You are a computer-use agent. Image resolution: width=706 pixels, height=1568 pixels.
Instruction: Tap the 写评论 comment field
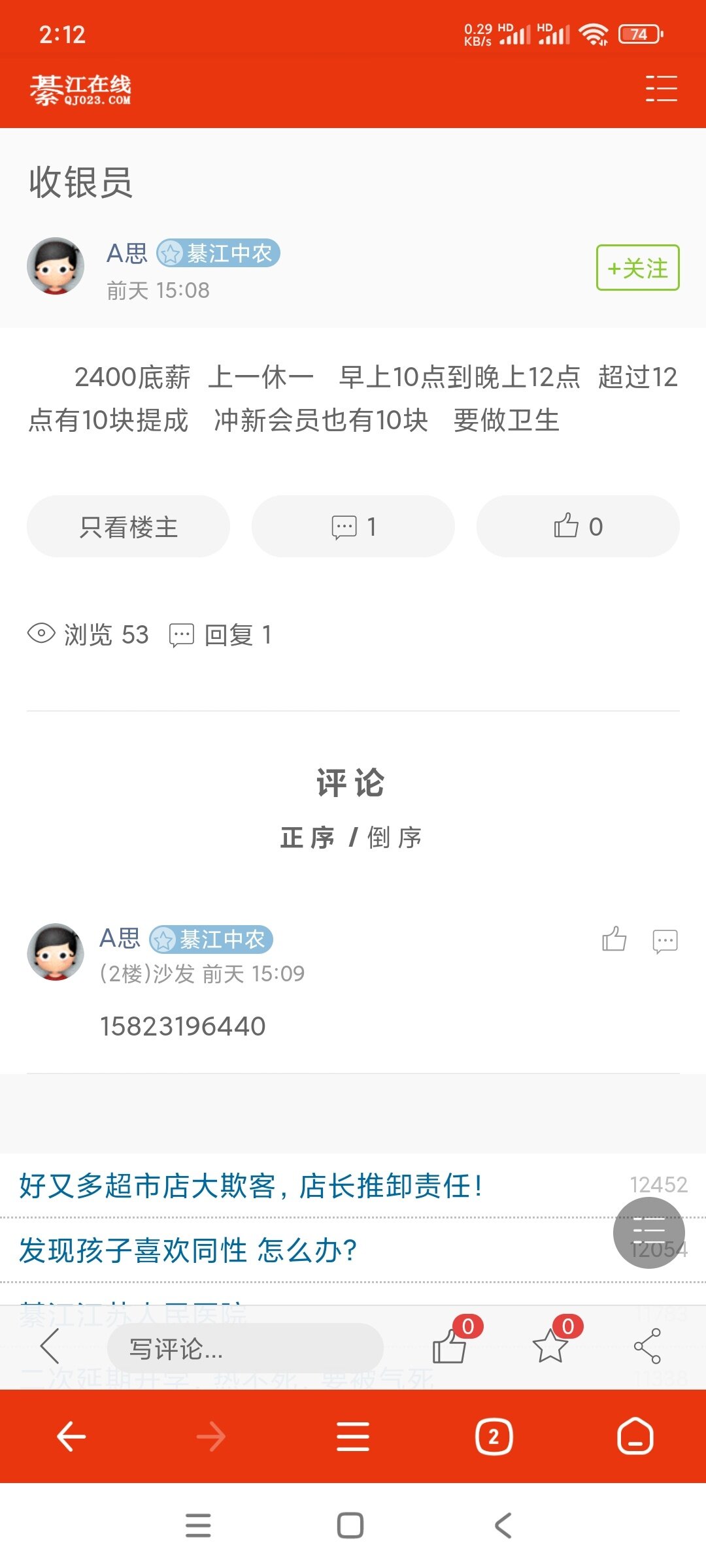245,1348
